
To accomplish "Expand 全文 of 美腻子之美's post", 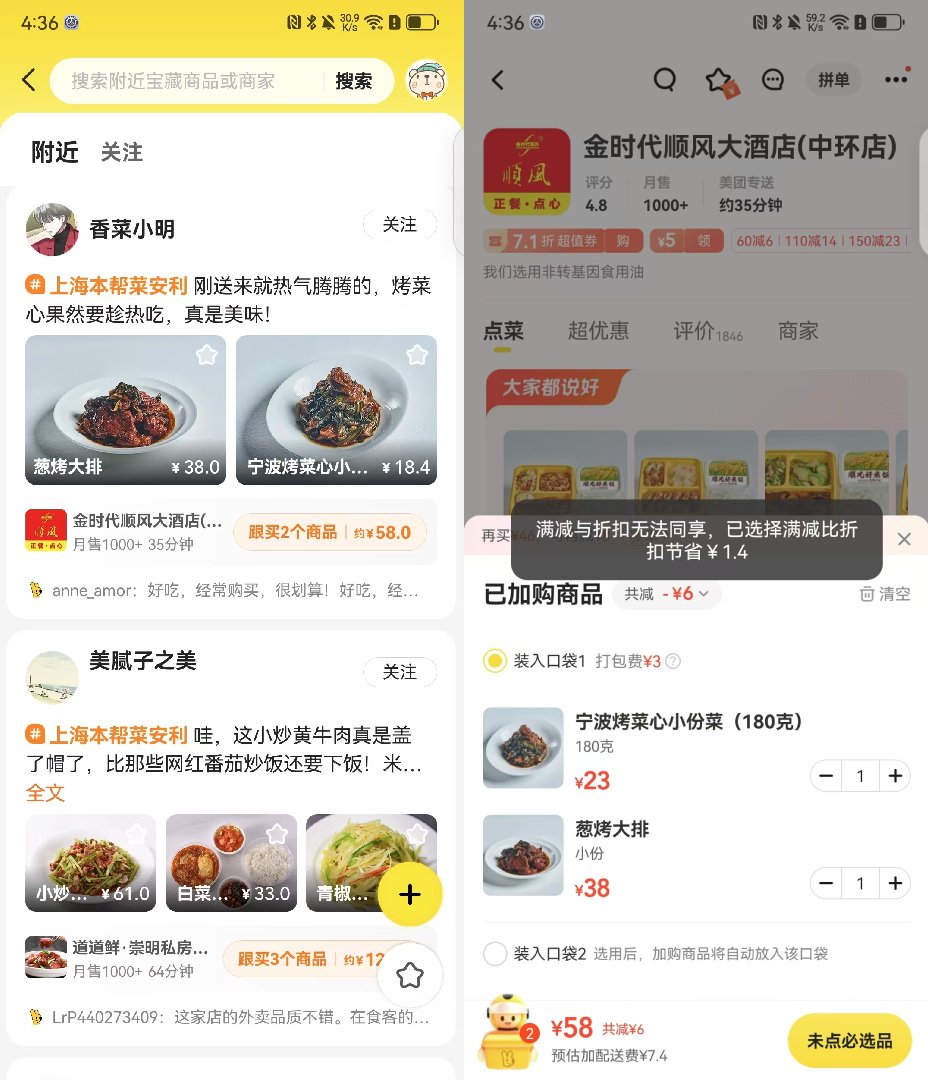I will [45, 793].
